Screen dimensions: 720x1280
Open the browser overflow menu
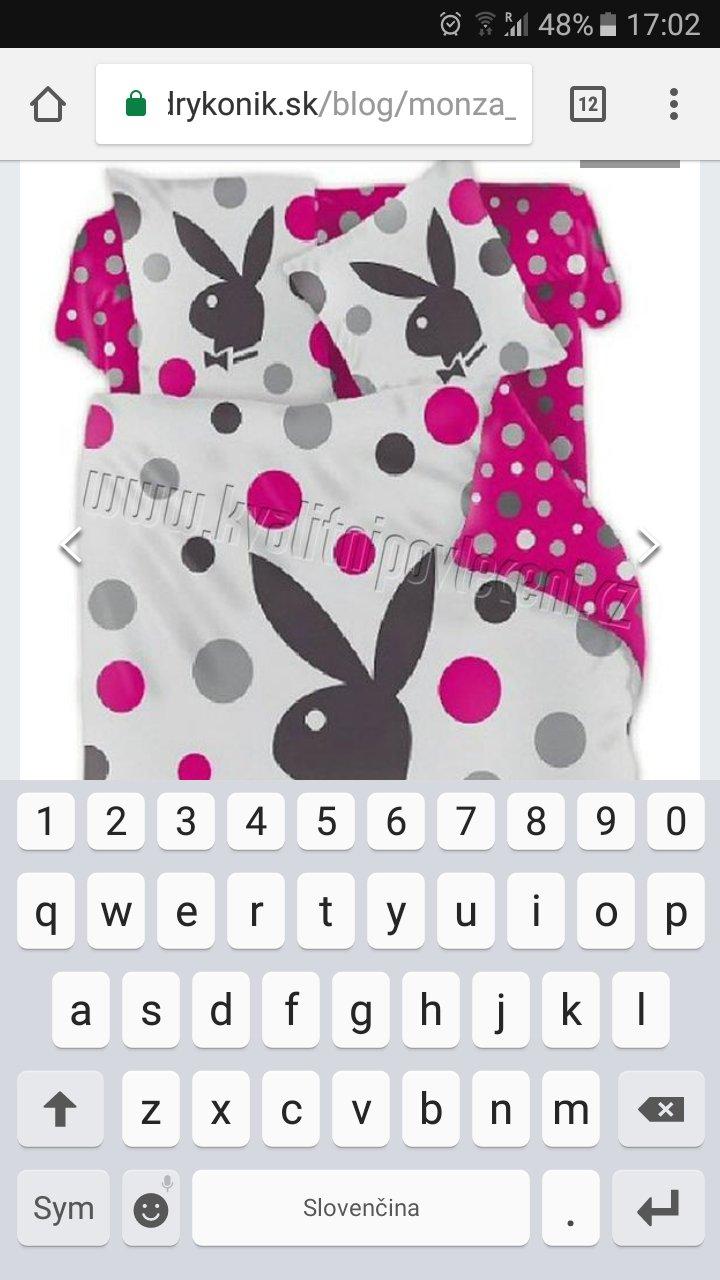(x=674, y=104)
